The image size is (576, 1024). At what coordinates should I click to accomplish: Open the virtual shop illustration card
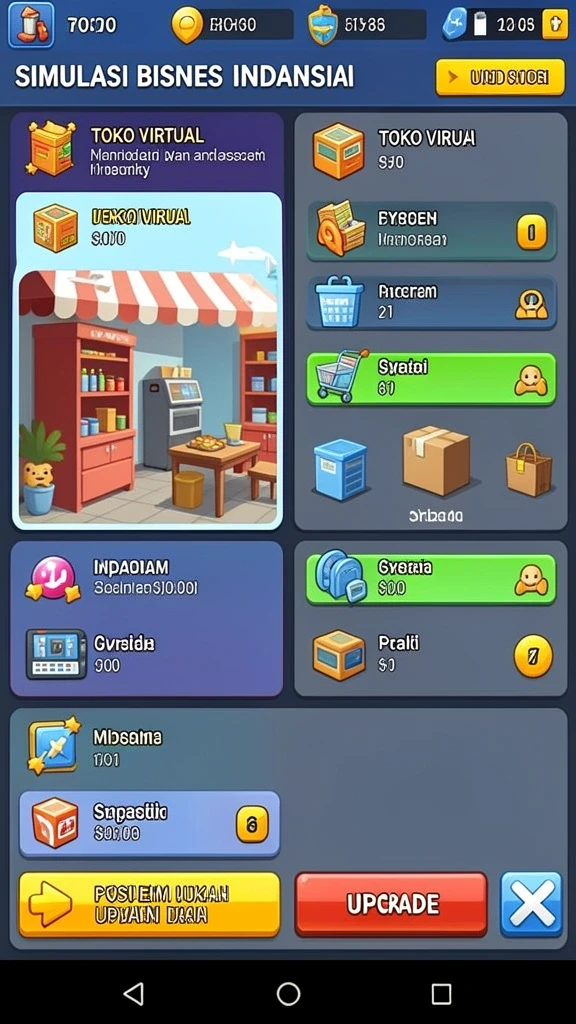(x=148, y=360)
